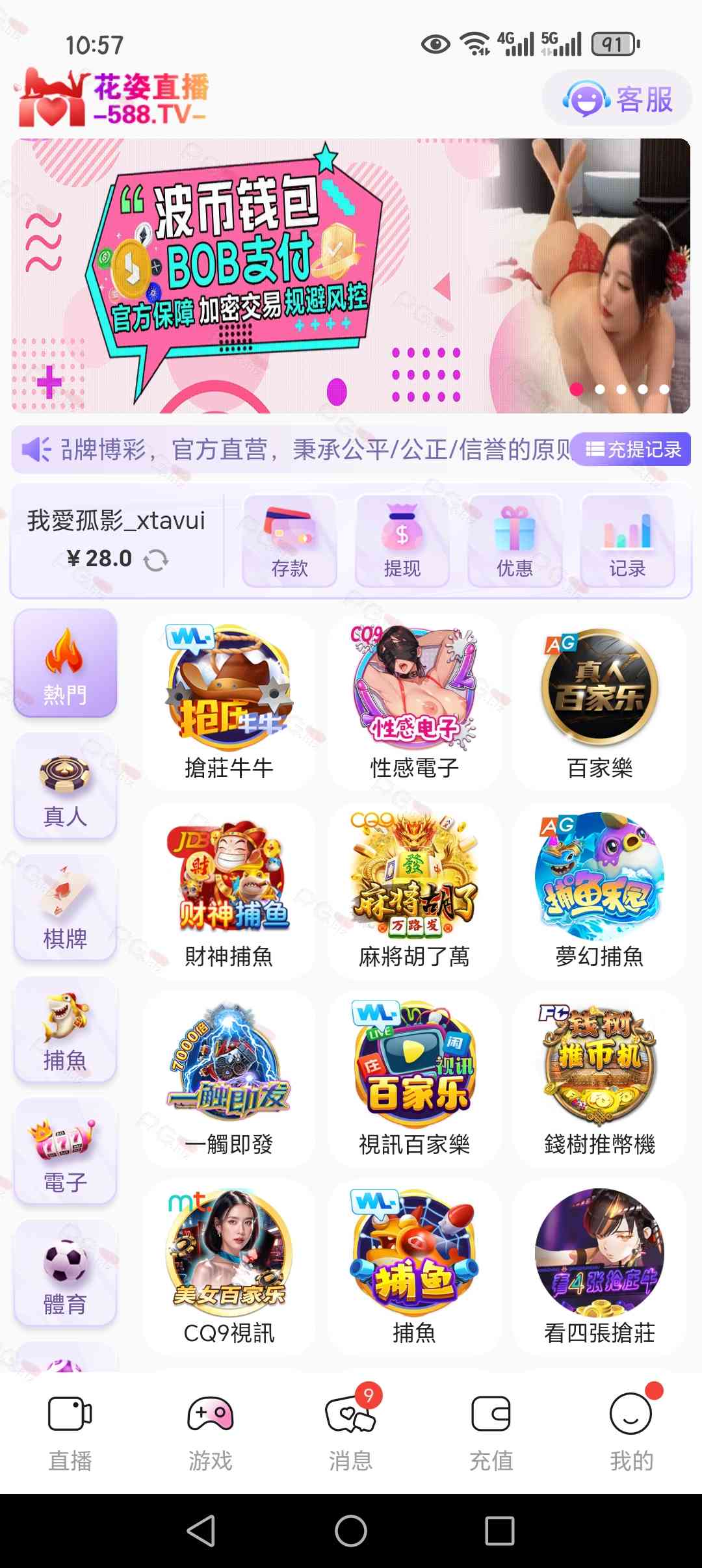The height and width of the screenshot is (1568, 702).
Task: Switch to the 捕魚 category
Action: coord(65,1031)
